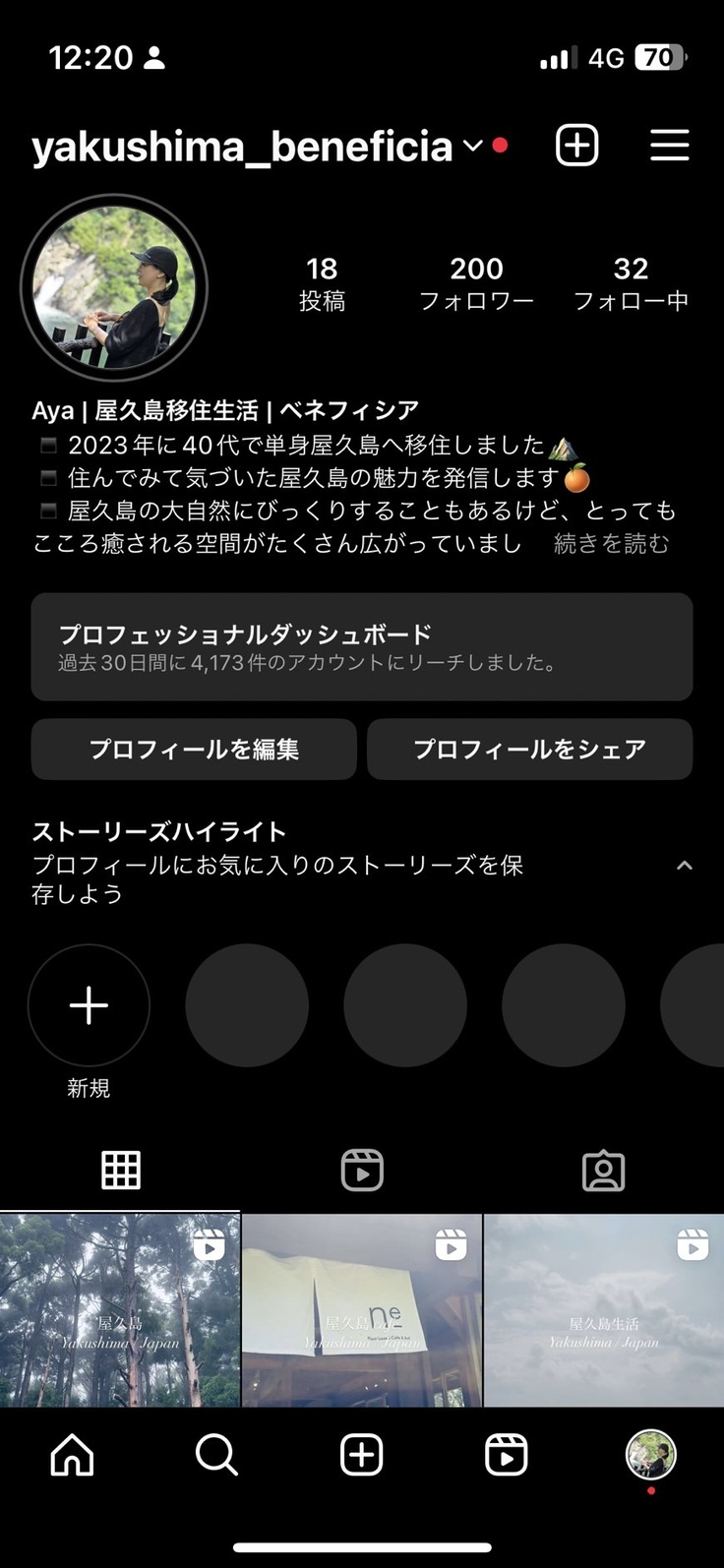The image size is (724, 1568).
Task: Go to Home feed in bottom bar
Action: (x=72, y=1455)
